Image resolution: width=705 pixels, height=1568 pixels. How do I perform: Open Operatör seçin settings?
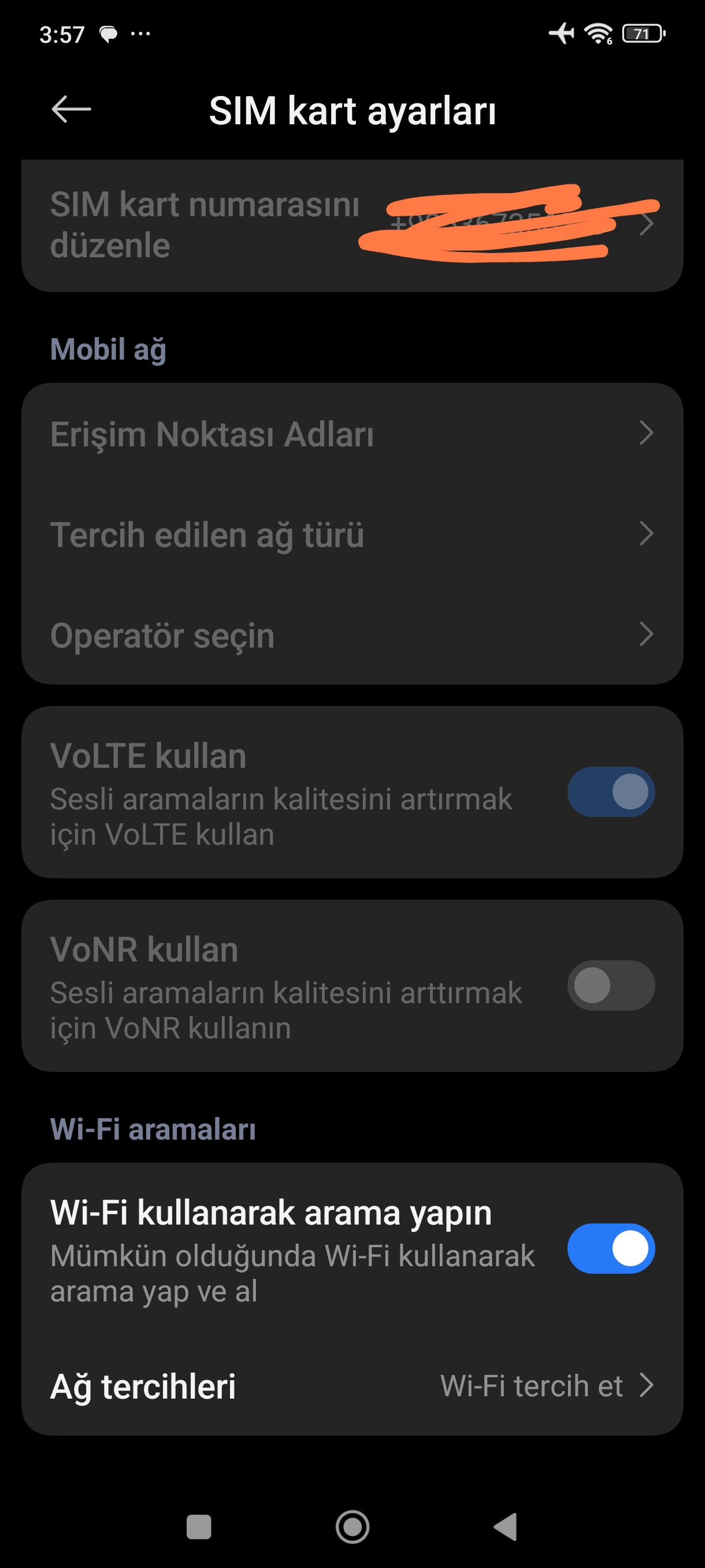pyautogui.click(x=352, y=635)
